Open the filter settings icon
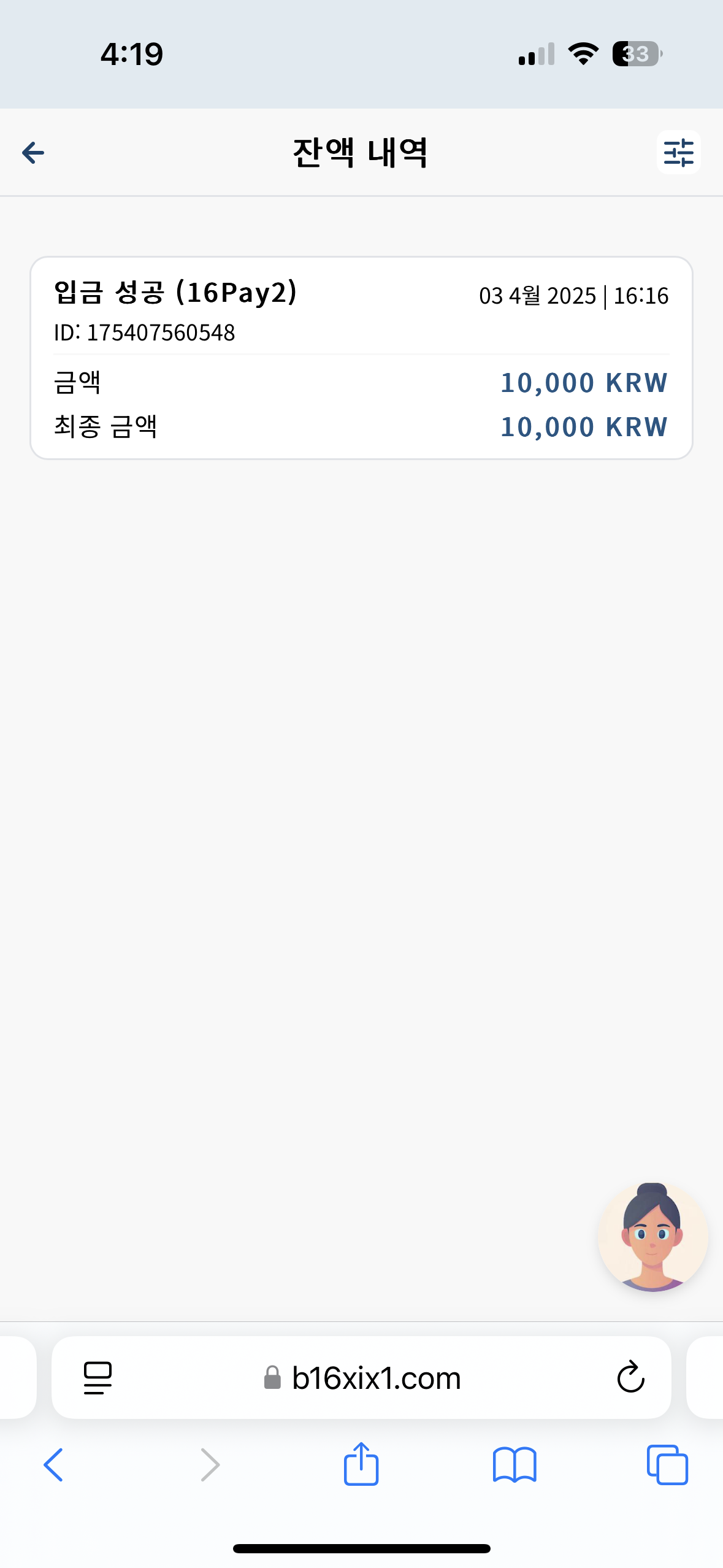This screenshot has height=1568, width=723. 678,153
